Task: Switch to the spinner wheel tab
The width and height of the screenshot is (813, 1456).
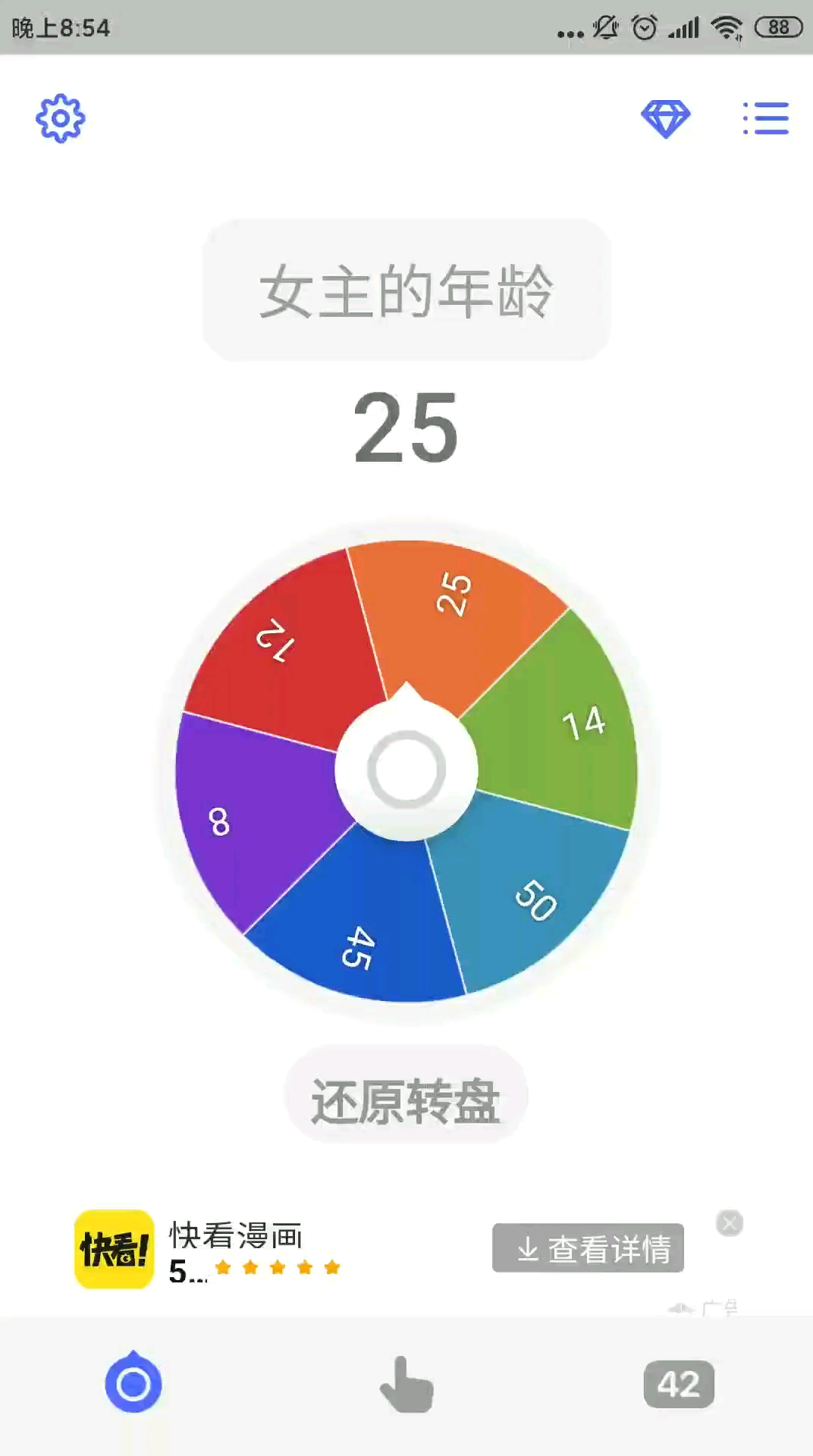Action: pos(133,1382)
